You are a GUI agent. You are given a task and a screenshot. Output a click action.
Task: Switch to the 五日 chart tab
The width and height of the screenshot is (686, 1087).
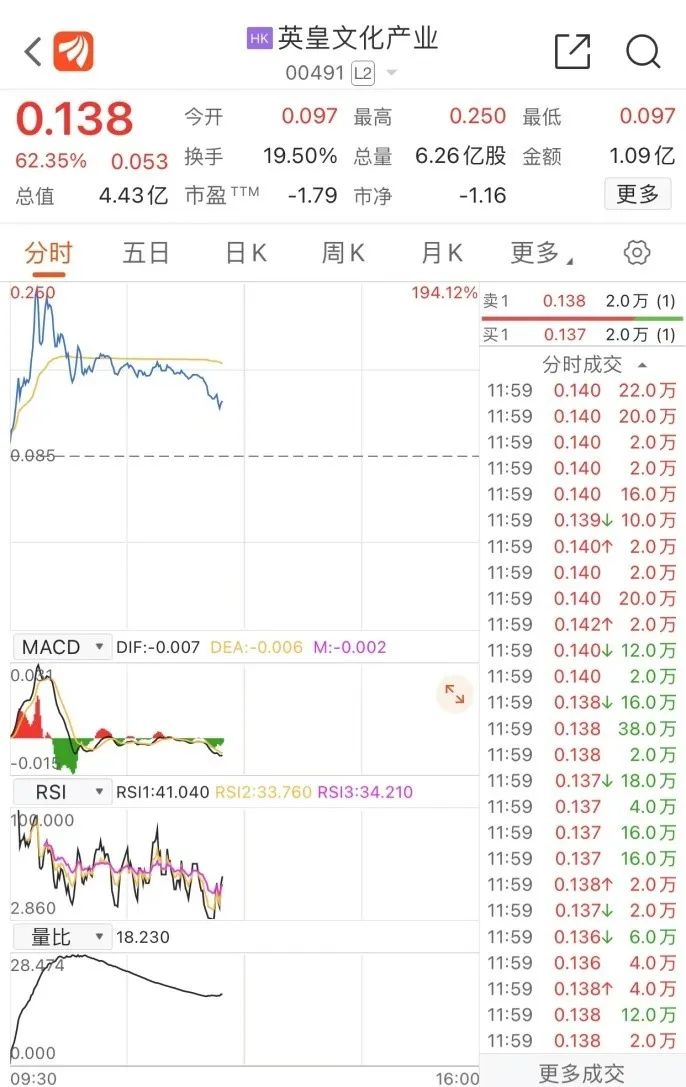pyautogui.click(x=146, y=253)
